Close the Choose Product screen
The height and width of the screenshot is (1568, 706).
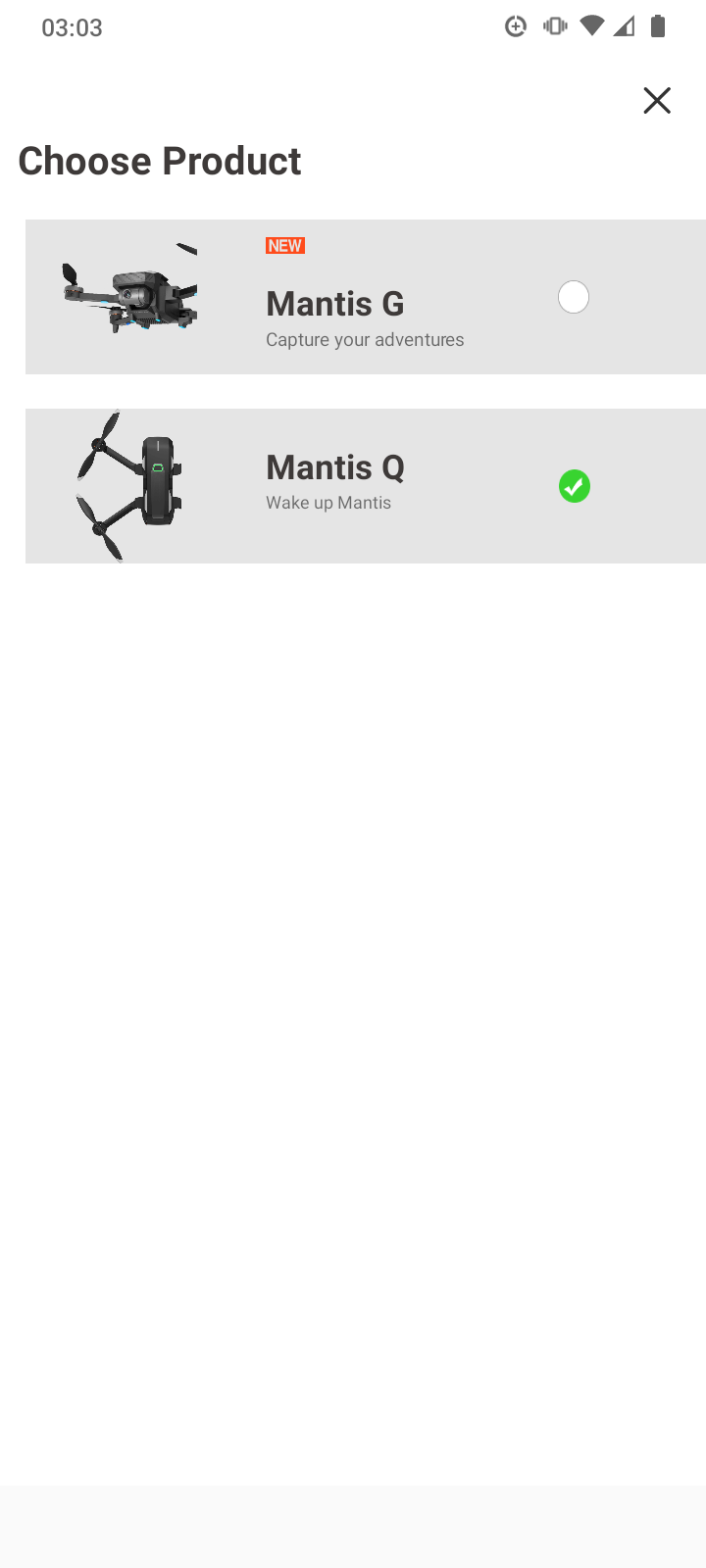[657, 101]
